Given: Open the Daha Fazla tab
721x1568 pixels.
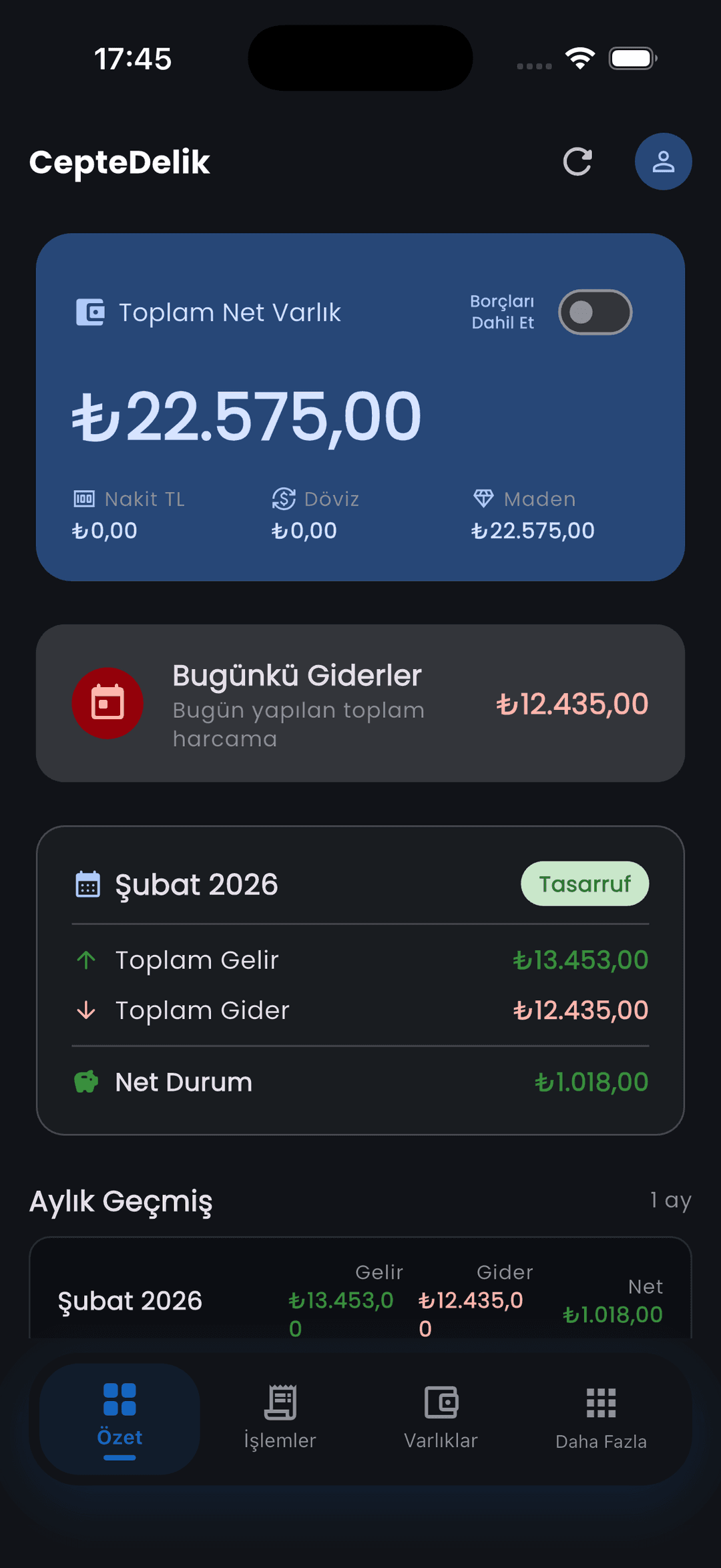Looking at the screenshot, I should click(601, 1418).
